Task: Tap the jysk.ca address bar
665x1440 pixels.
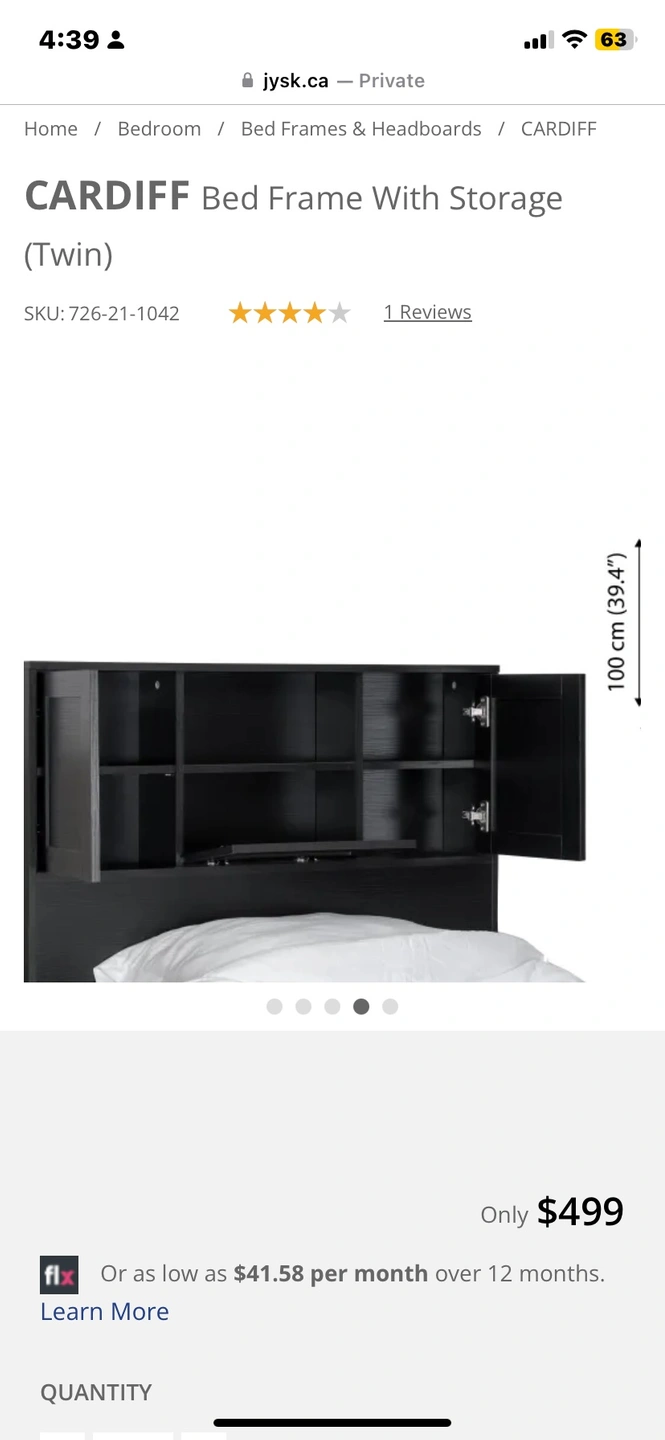Action: (x=333, y=81)
